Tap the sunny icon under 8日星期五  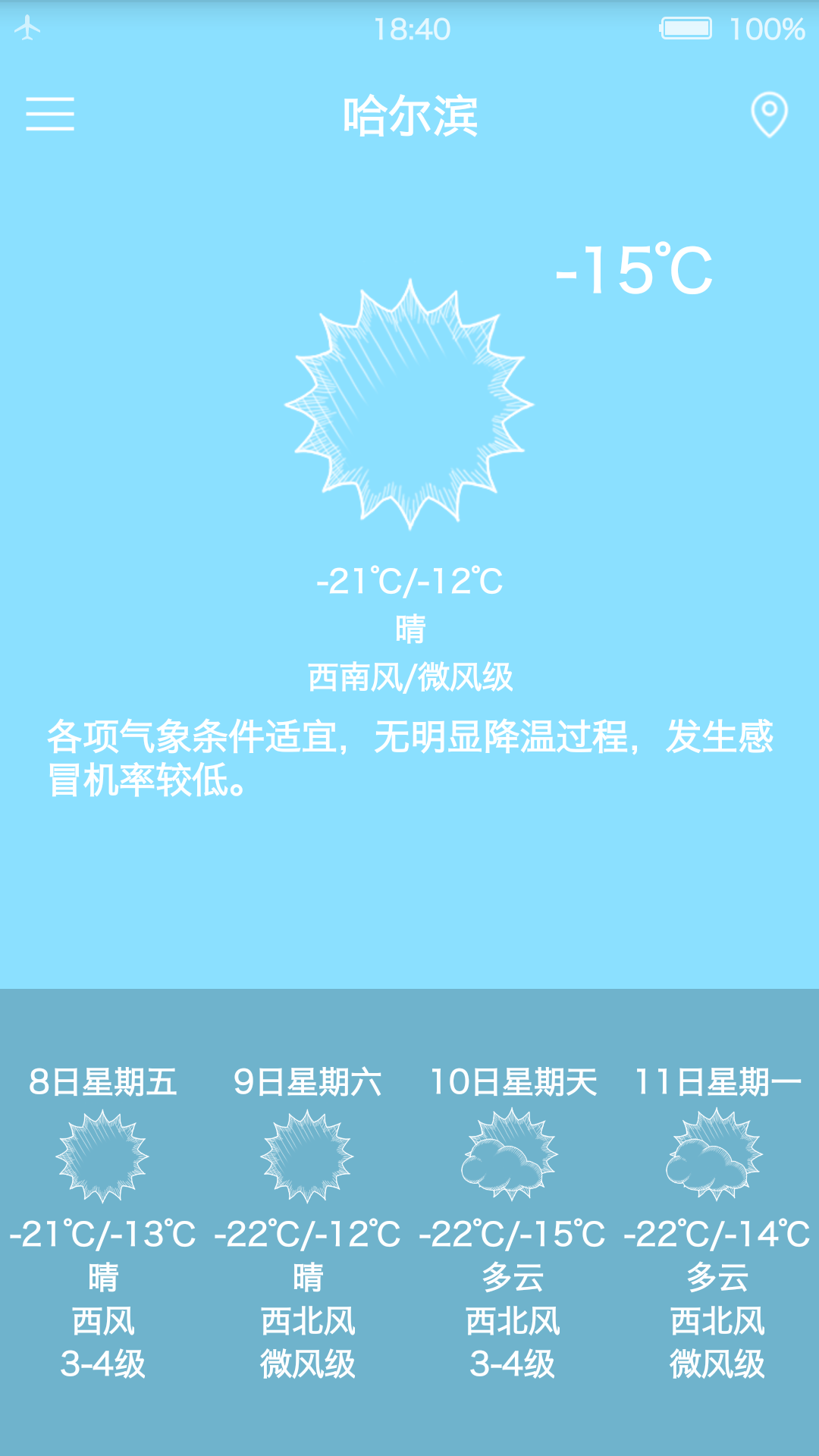pyautogui.click(x=102, y=1155)
